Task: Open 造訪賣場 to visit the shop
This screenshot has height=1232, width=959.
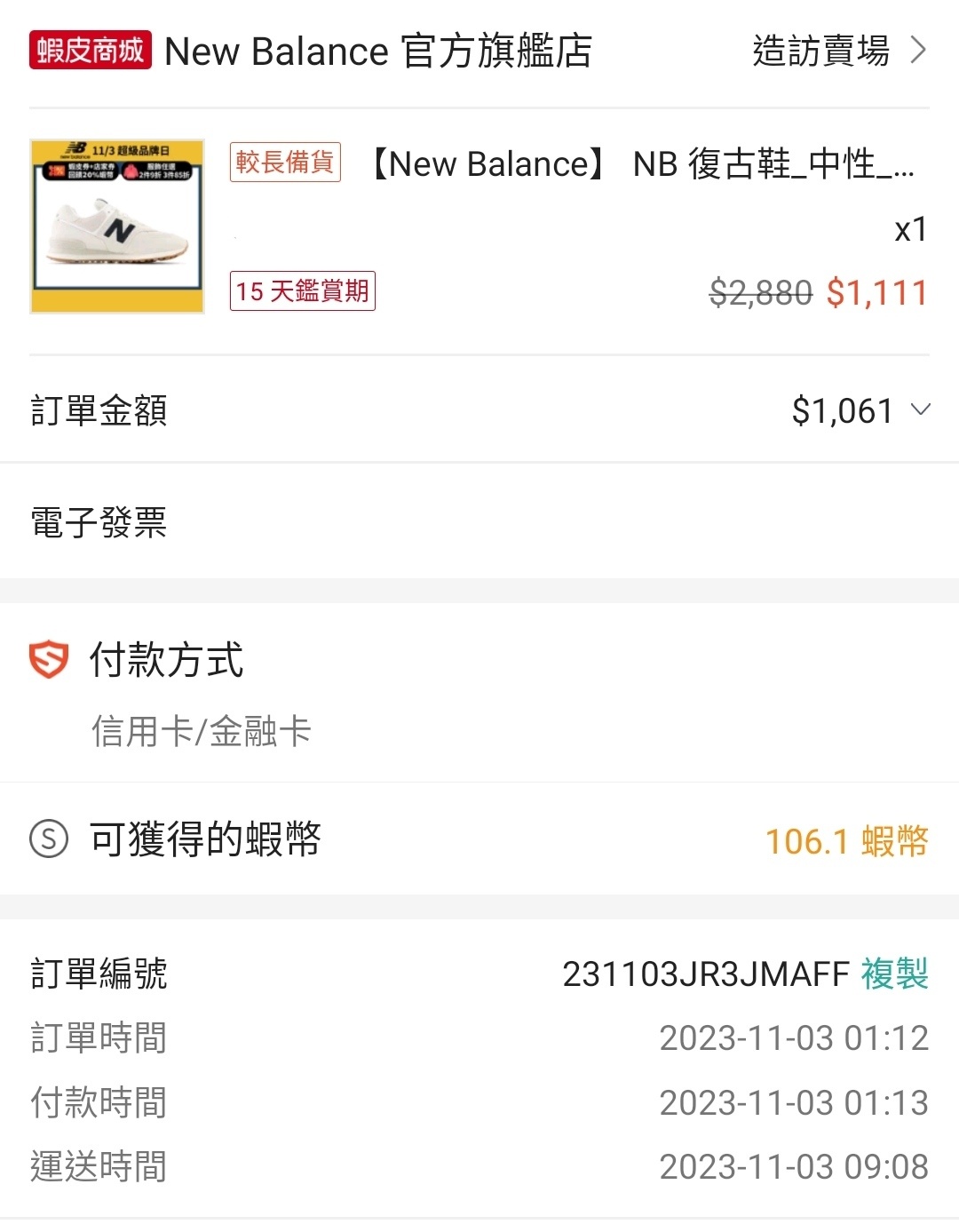Action: tap(837, 52)
